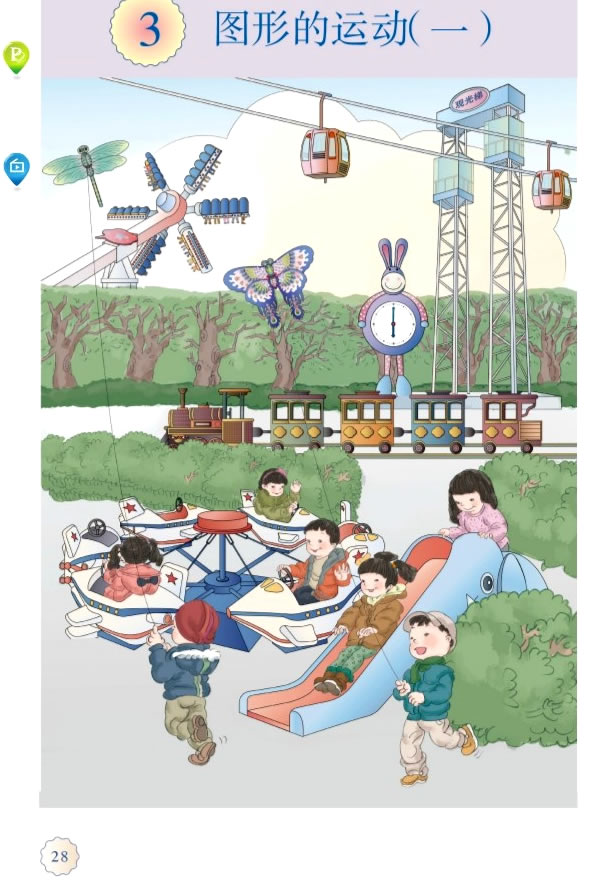Open the green PPT resource marker
Image resolution: width=600 pixels, height=880 pixels.
coord(16,57)
